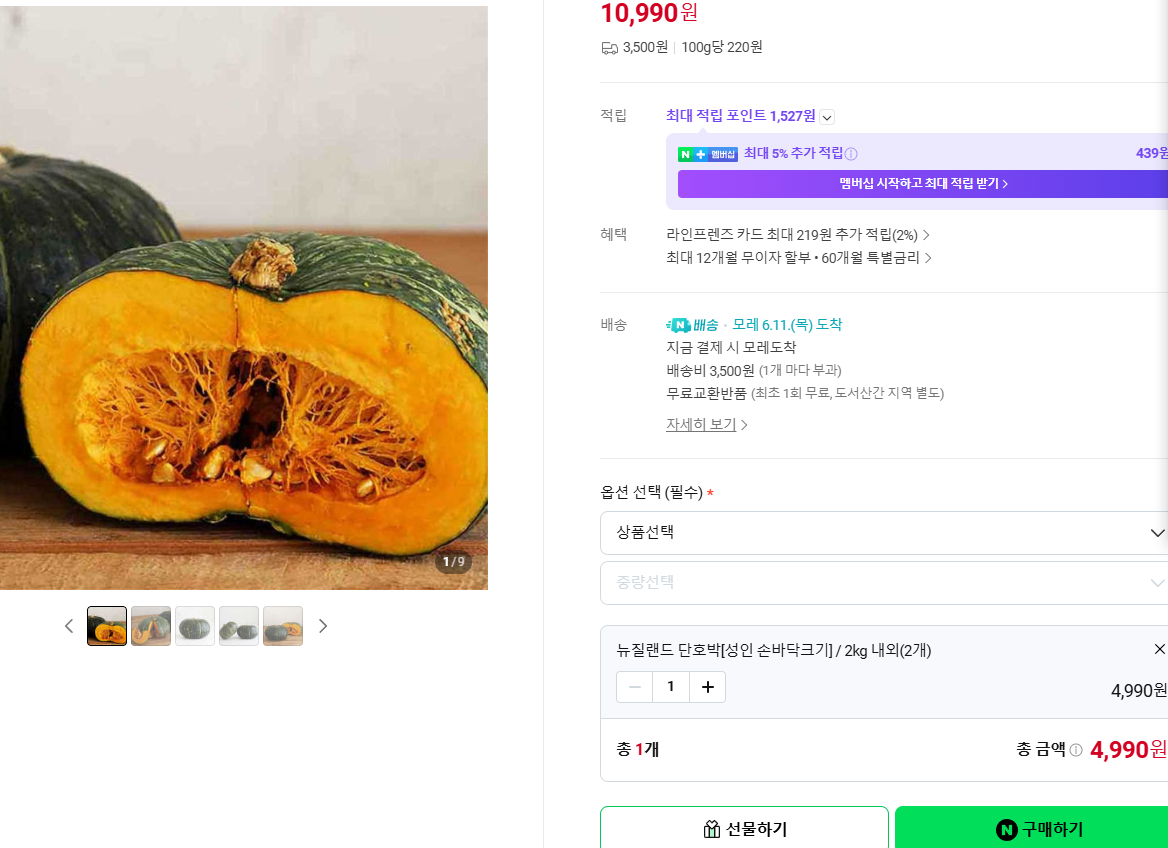
Task: Select the fifth product thumbnail image
Action: point(283,626)
